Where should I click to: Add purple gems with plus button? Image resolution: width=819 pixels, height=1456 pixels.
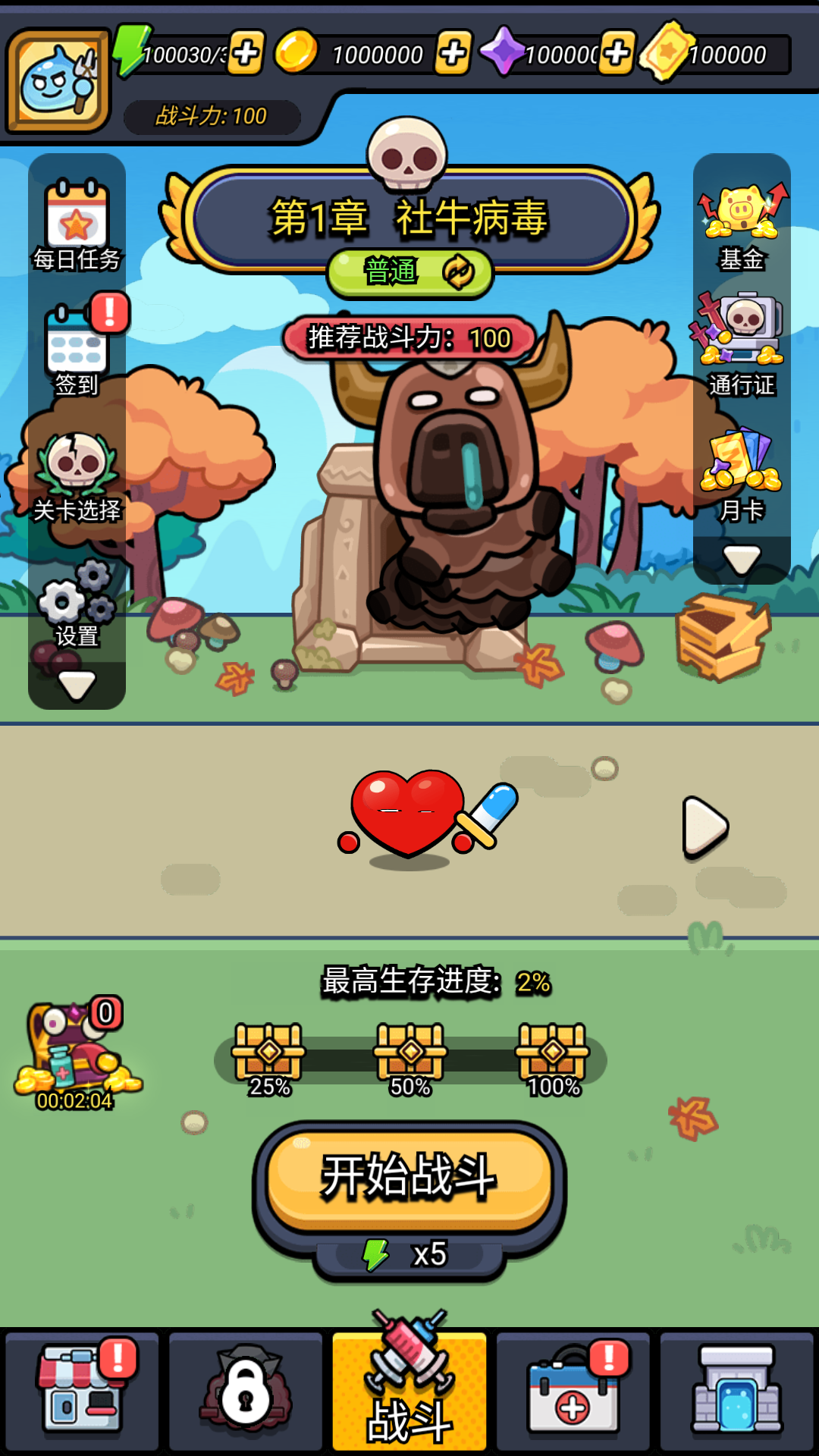click(617, 53)
